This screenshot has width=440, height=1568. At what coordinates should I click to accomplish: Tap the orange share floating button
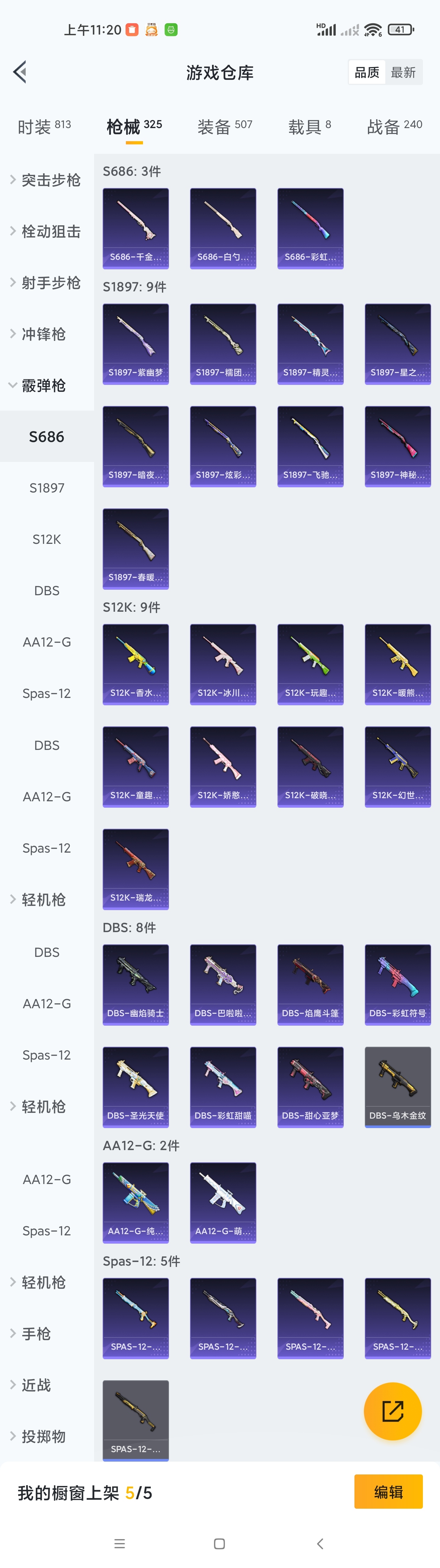coord(393,1411)
